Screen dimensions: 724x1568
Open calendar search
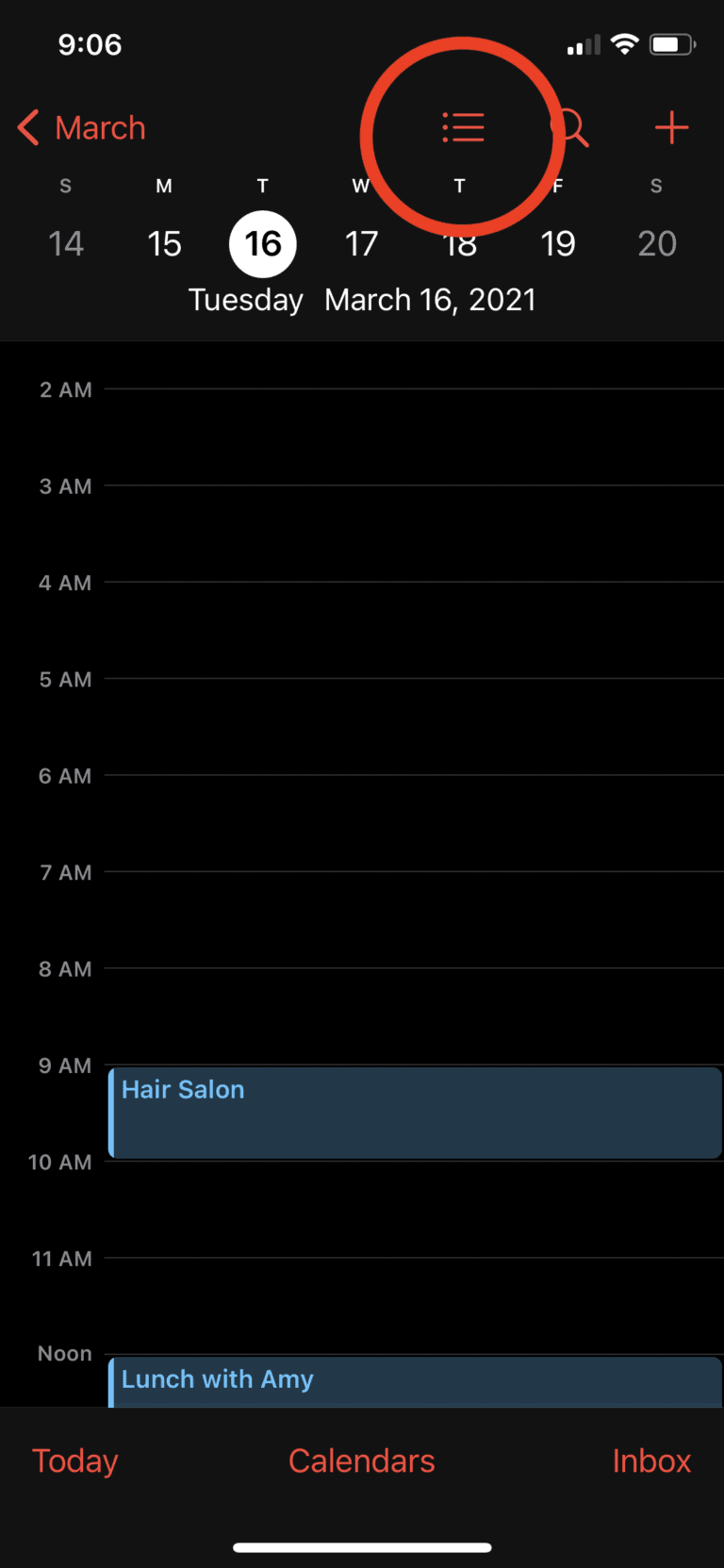click(572, 128)
